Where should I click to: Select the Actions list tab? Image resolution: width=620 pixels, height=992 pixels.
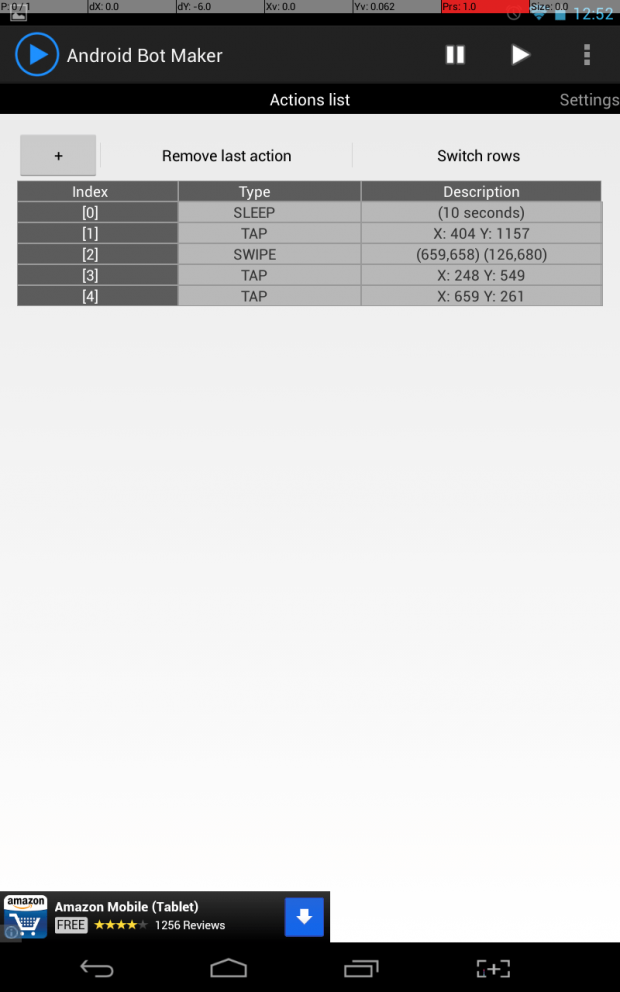click(310, 100)
